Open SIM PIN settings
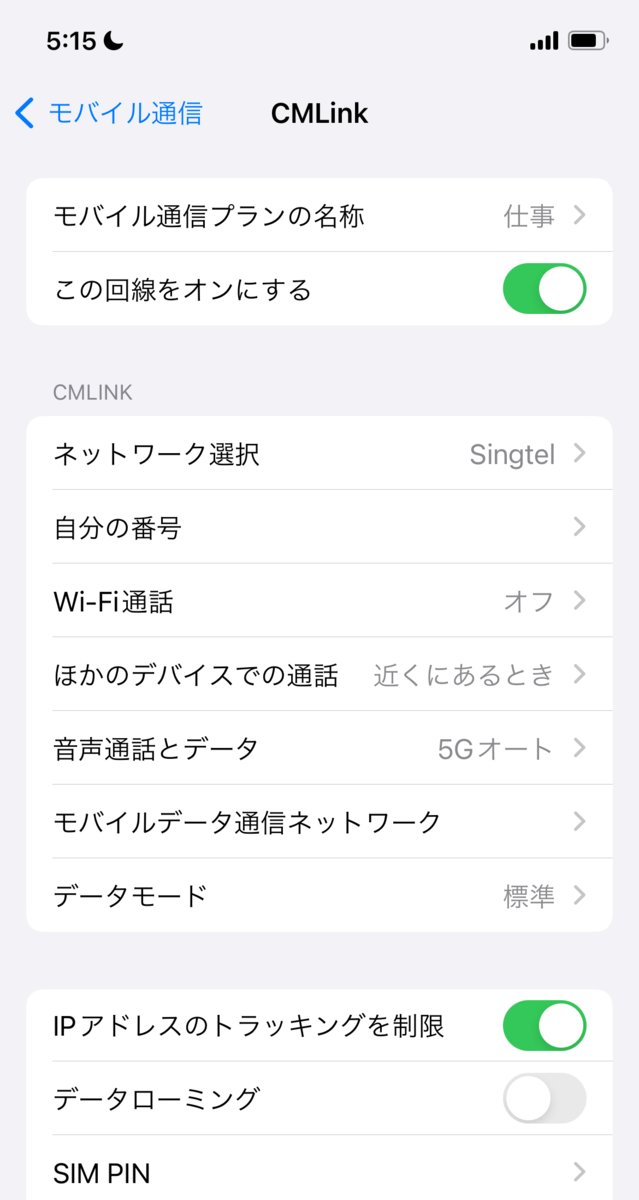 click(319, 1171)
